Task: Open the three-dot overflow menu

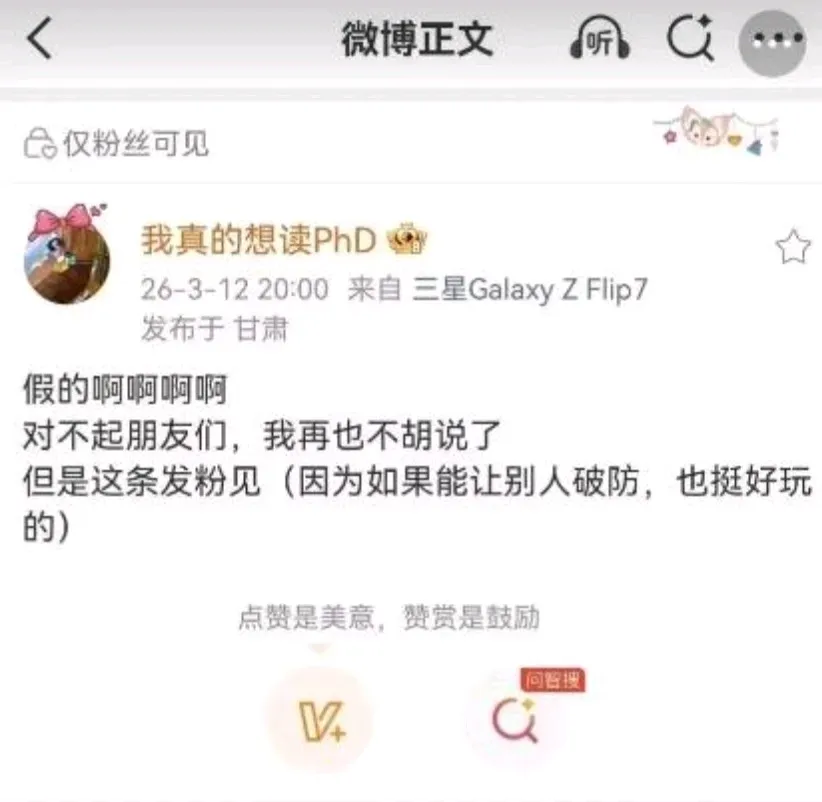Action: click(771, 41)
